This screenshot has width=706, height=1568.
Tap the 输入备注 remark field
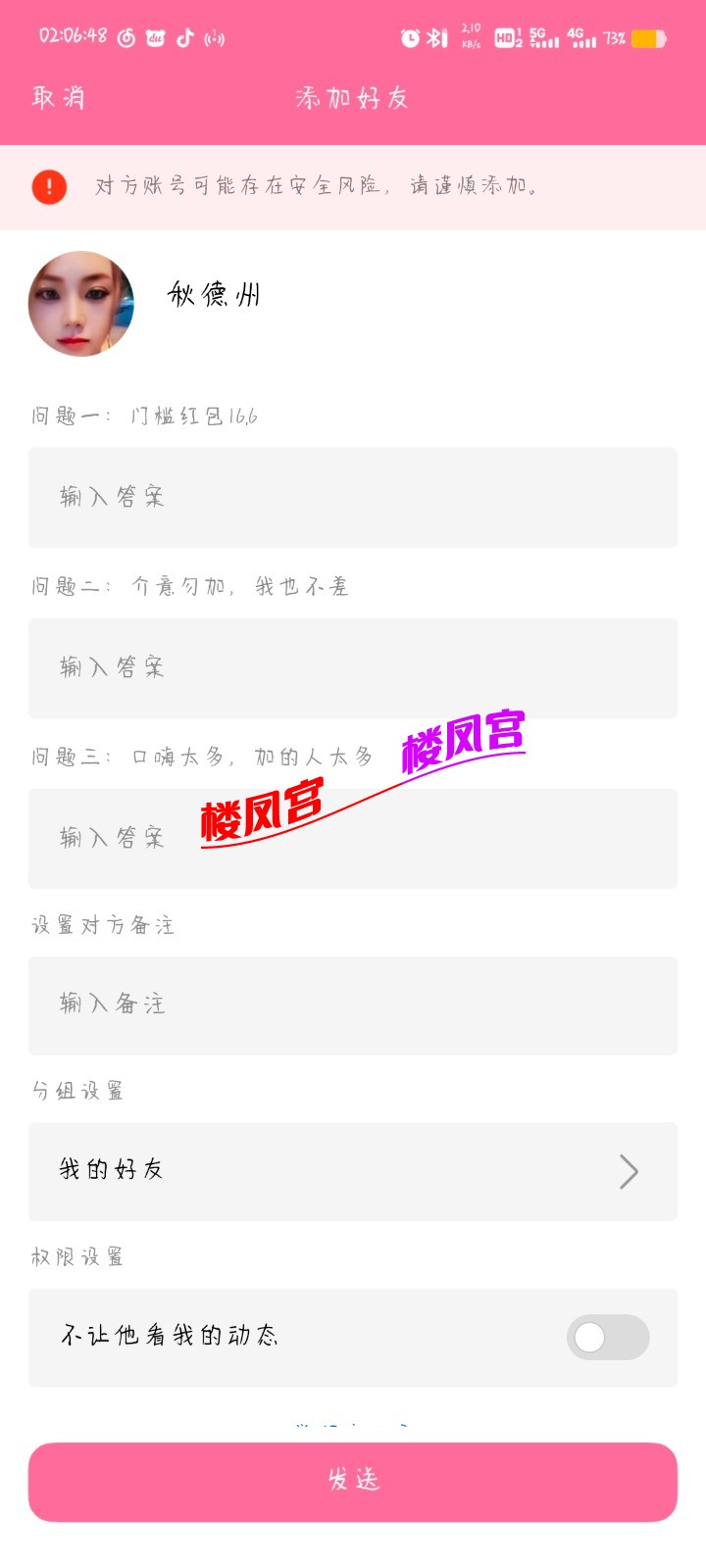tap(353, 1005)
